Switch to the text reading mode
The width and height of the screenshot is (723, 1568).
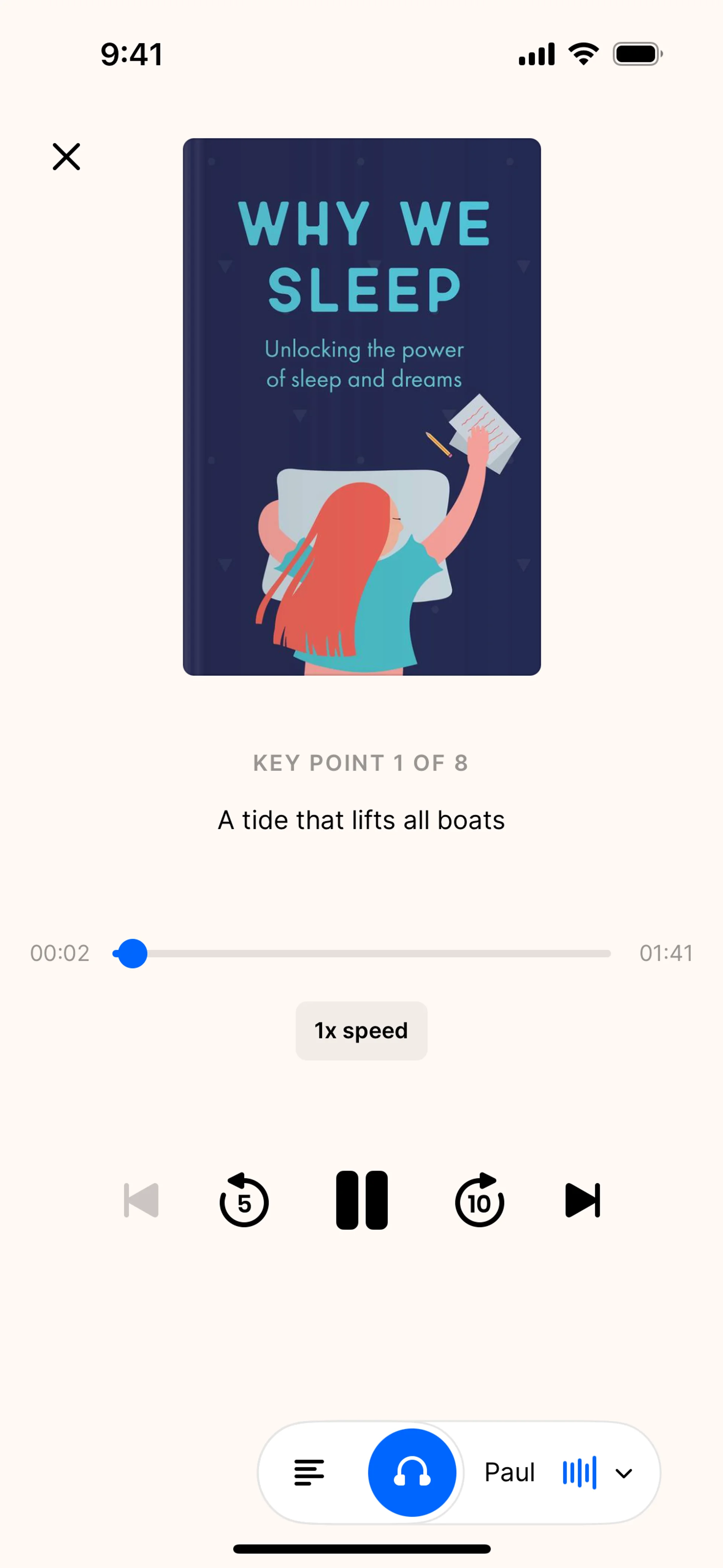(309, 1472)
